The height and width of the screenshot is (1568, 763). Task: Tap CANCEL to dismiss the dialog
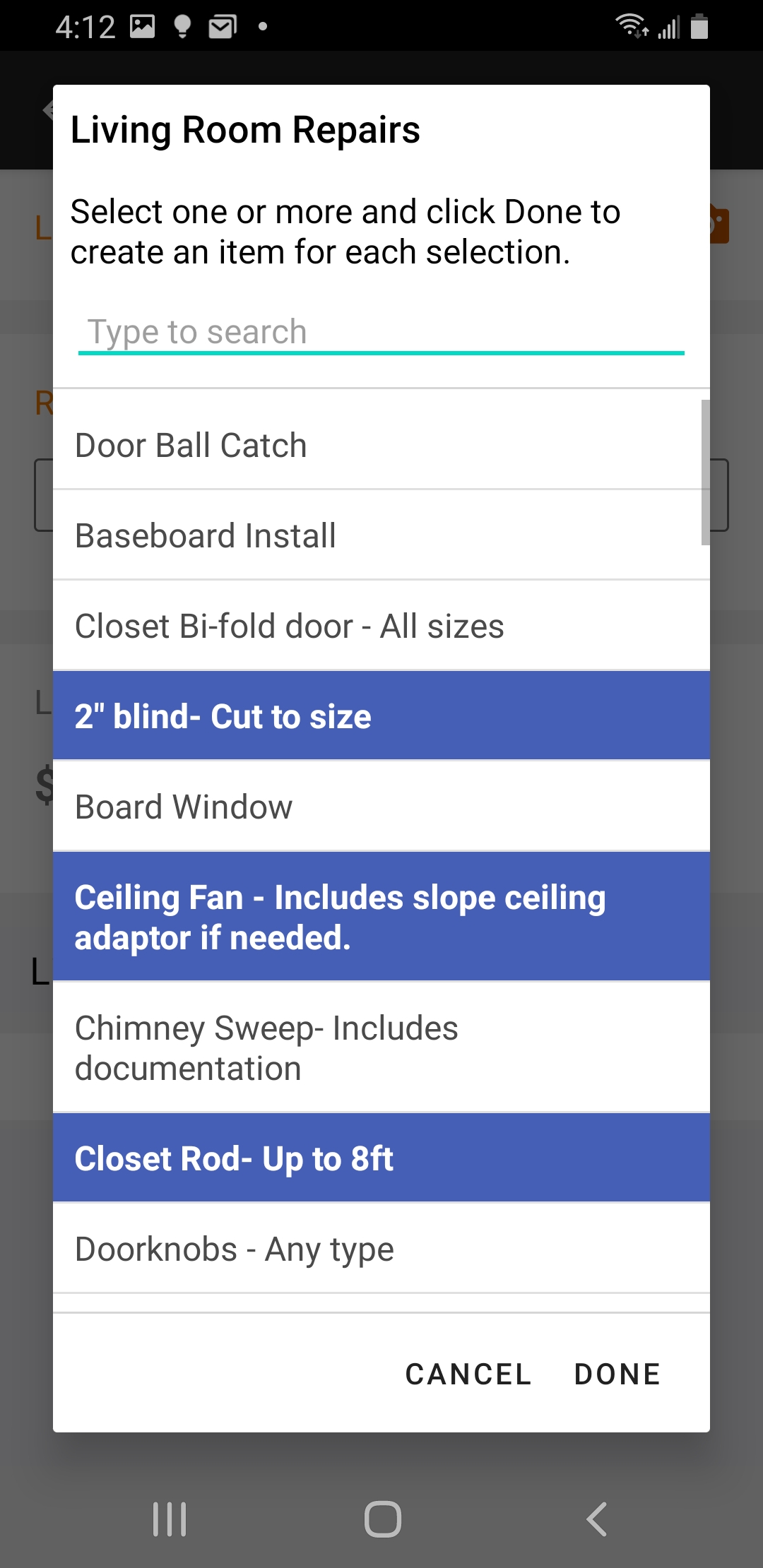click(x=467, y=1373)
